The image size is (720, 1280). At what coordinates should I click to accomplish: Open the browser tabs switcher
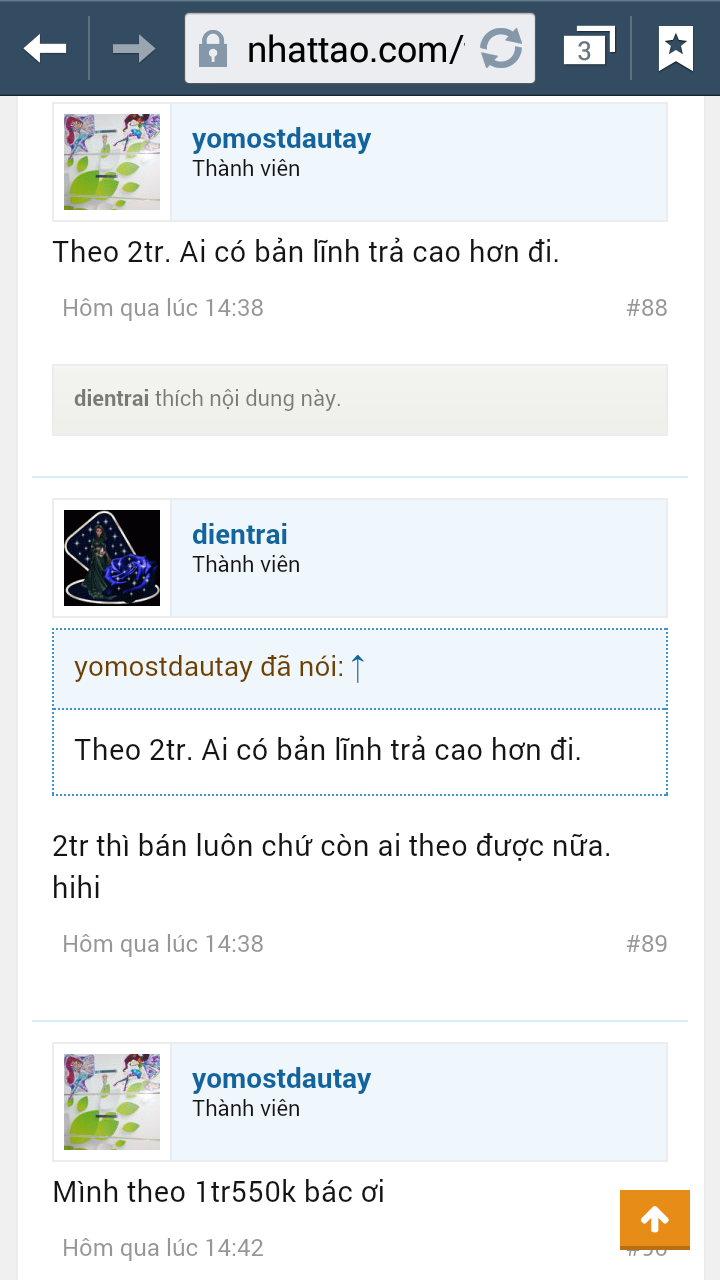587,48
